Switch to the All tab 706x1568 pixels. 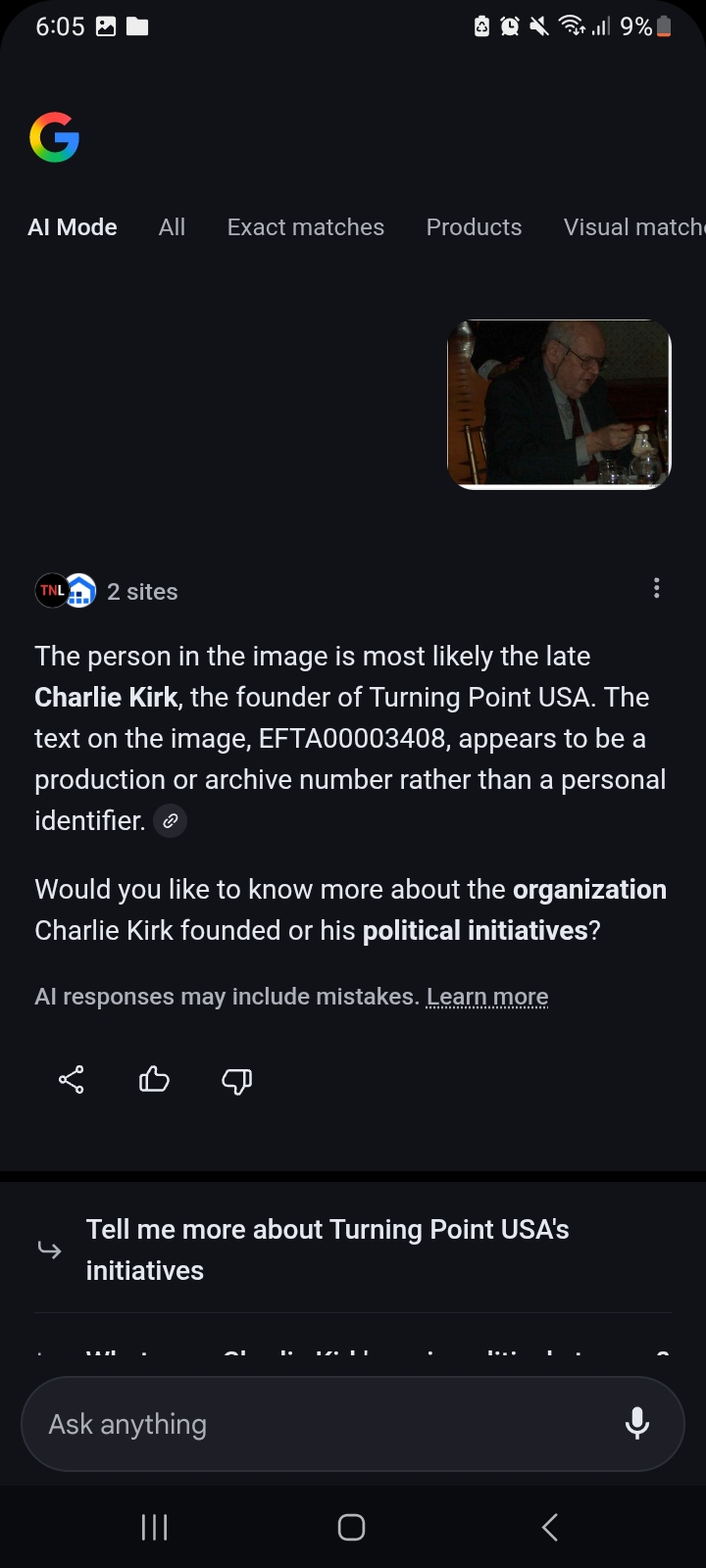[172, 227]
